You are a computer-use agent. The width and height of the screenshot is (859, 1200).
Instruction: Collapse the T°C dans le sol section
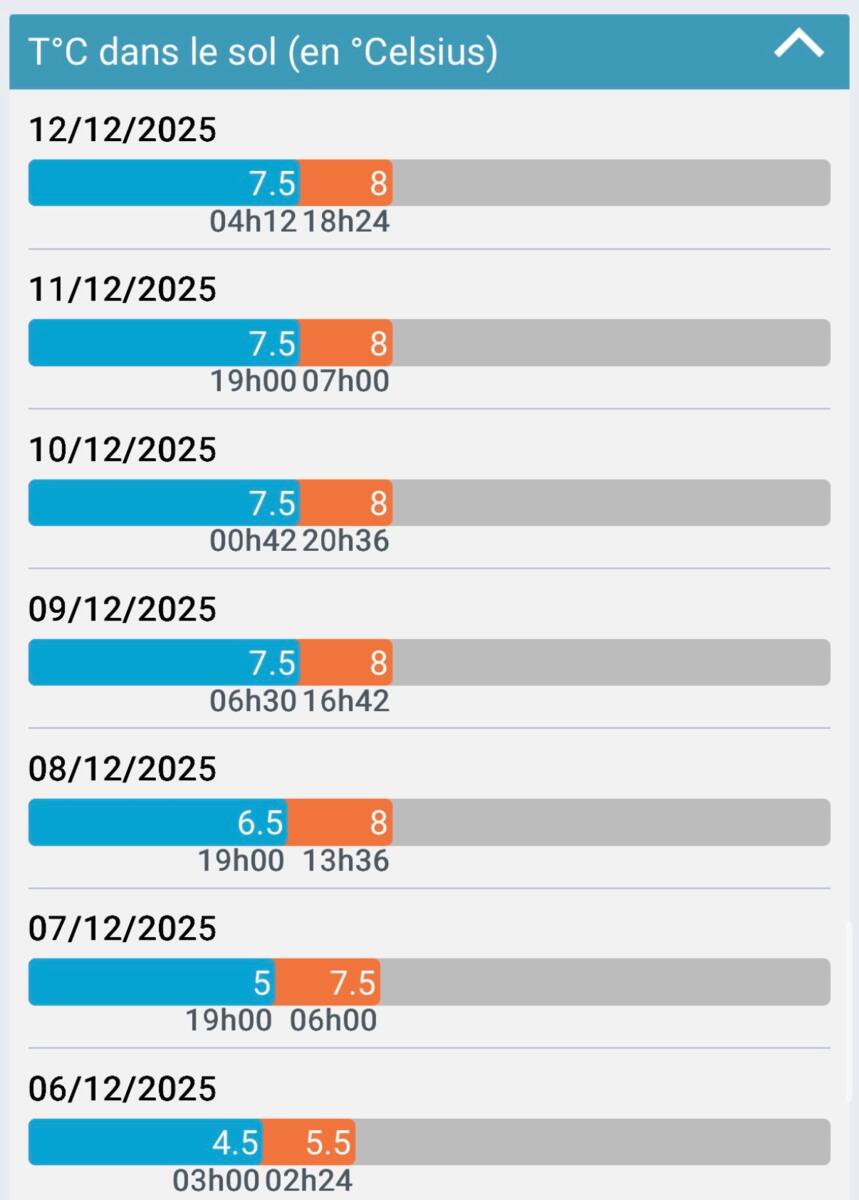(x=798, y=45)
